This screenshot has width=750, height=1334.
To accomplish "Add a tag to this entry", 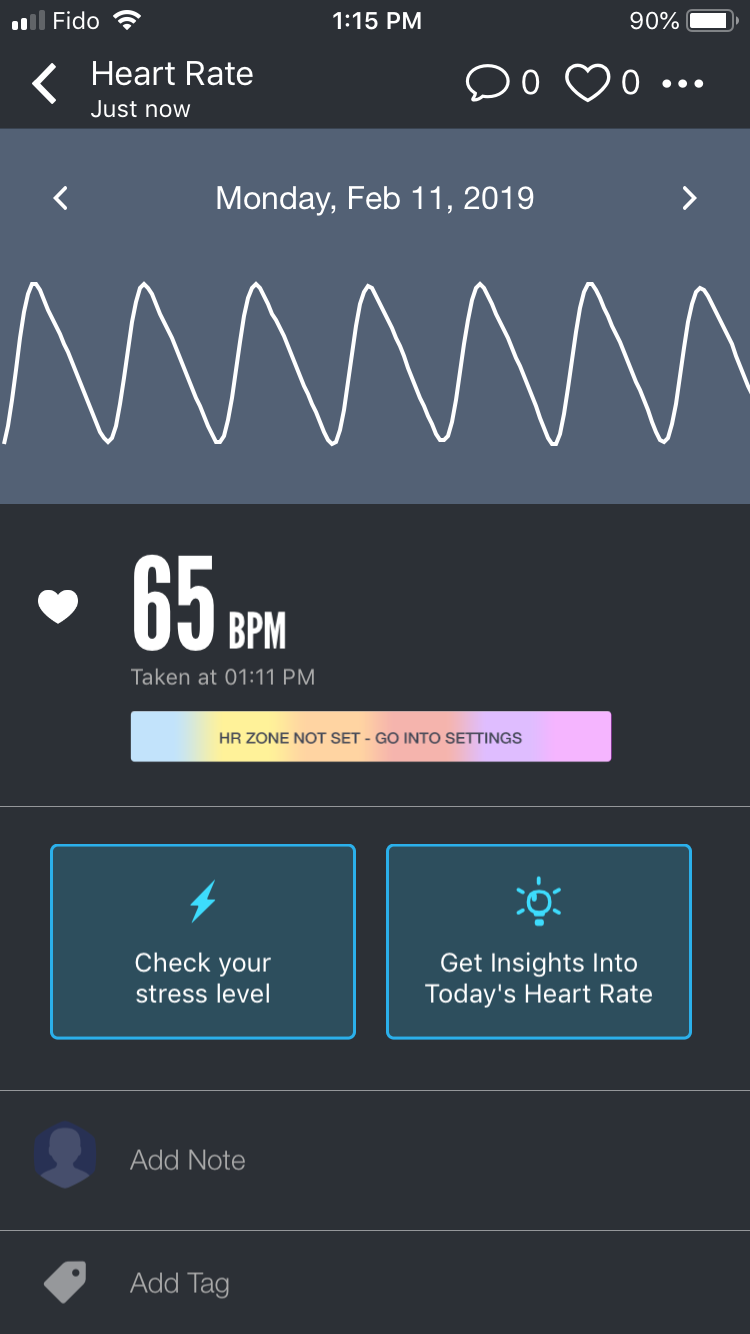I will [x=180, y=1283].
